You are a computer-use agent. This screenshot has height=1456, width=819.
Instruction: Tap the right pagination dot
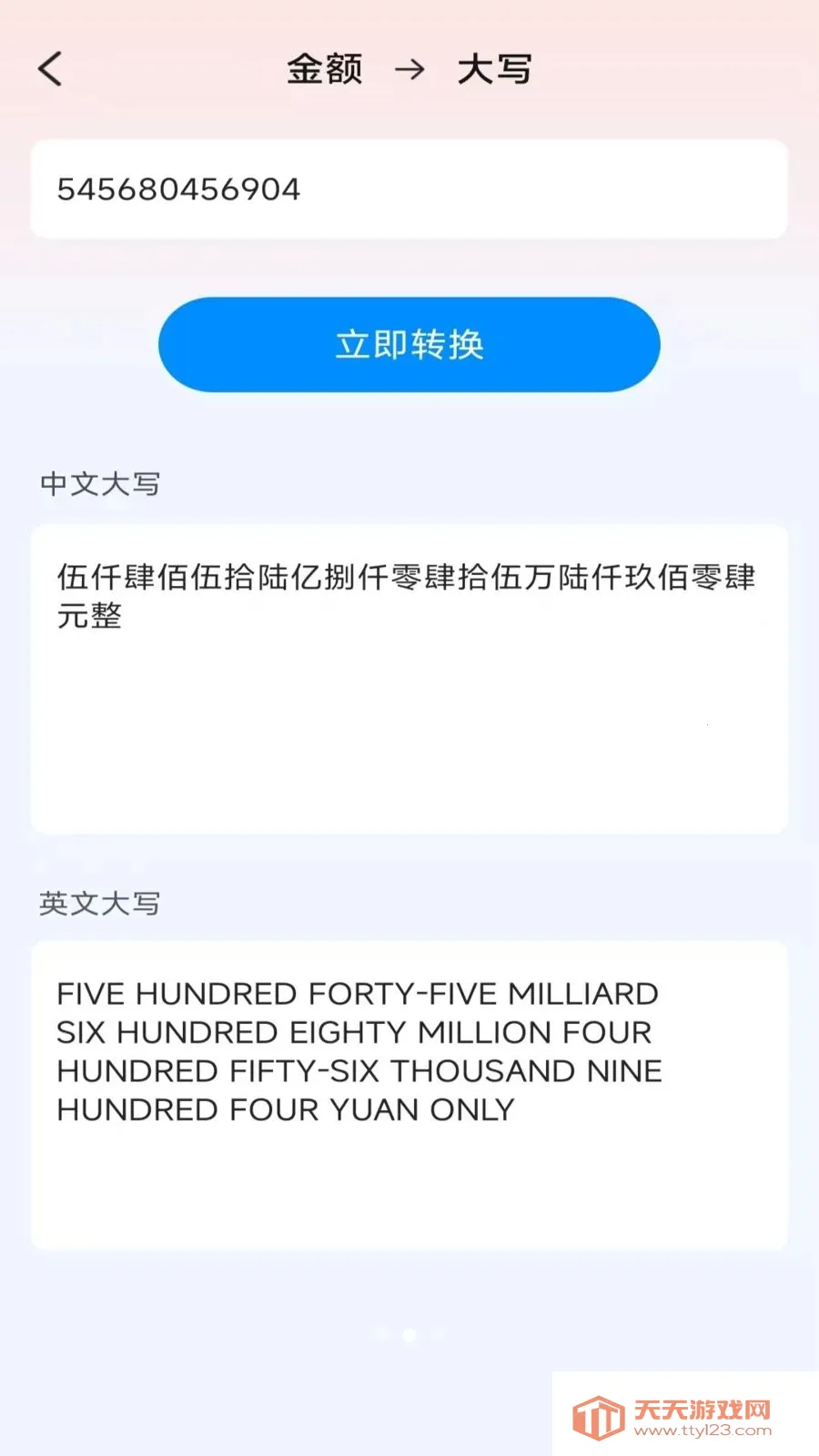439,1335
